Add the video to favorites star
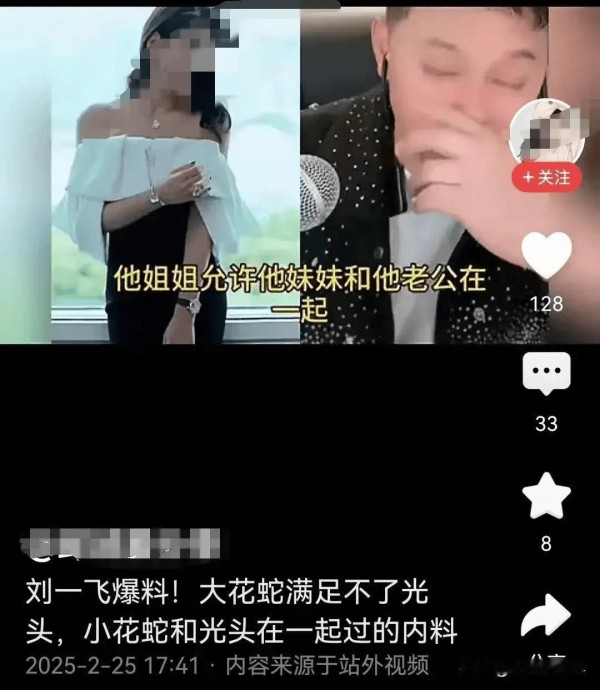 point(547,497)
